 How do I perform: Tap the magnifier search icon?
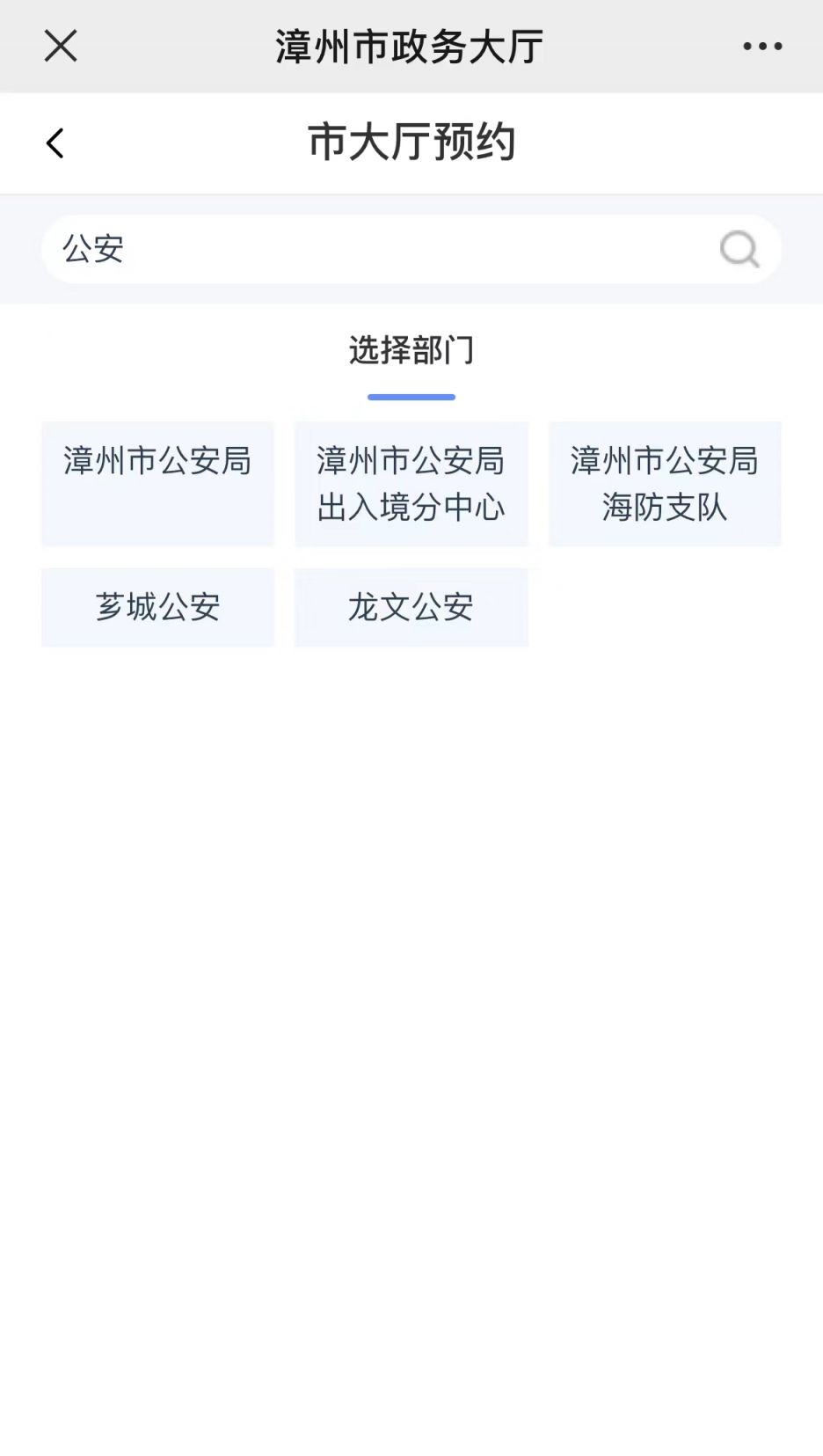739,250
